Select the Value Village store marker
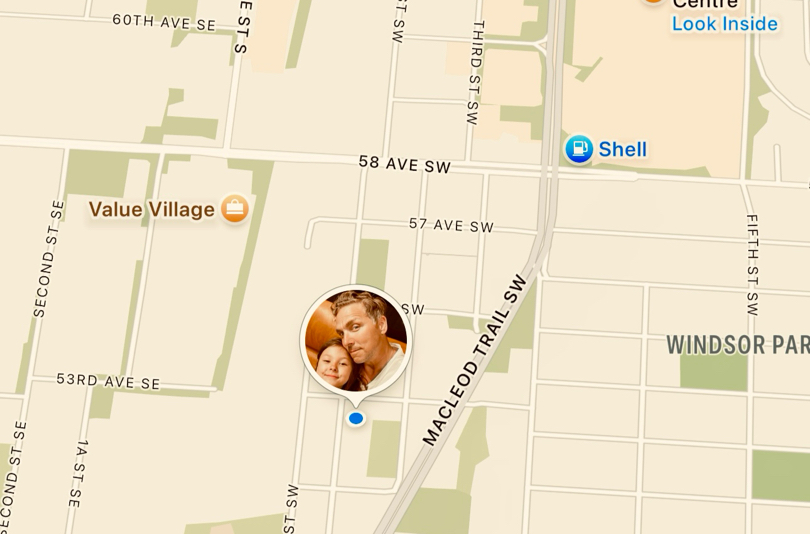Image resolution: width=810 pixels, height=534 pixels. tap(234, 209)
